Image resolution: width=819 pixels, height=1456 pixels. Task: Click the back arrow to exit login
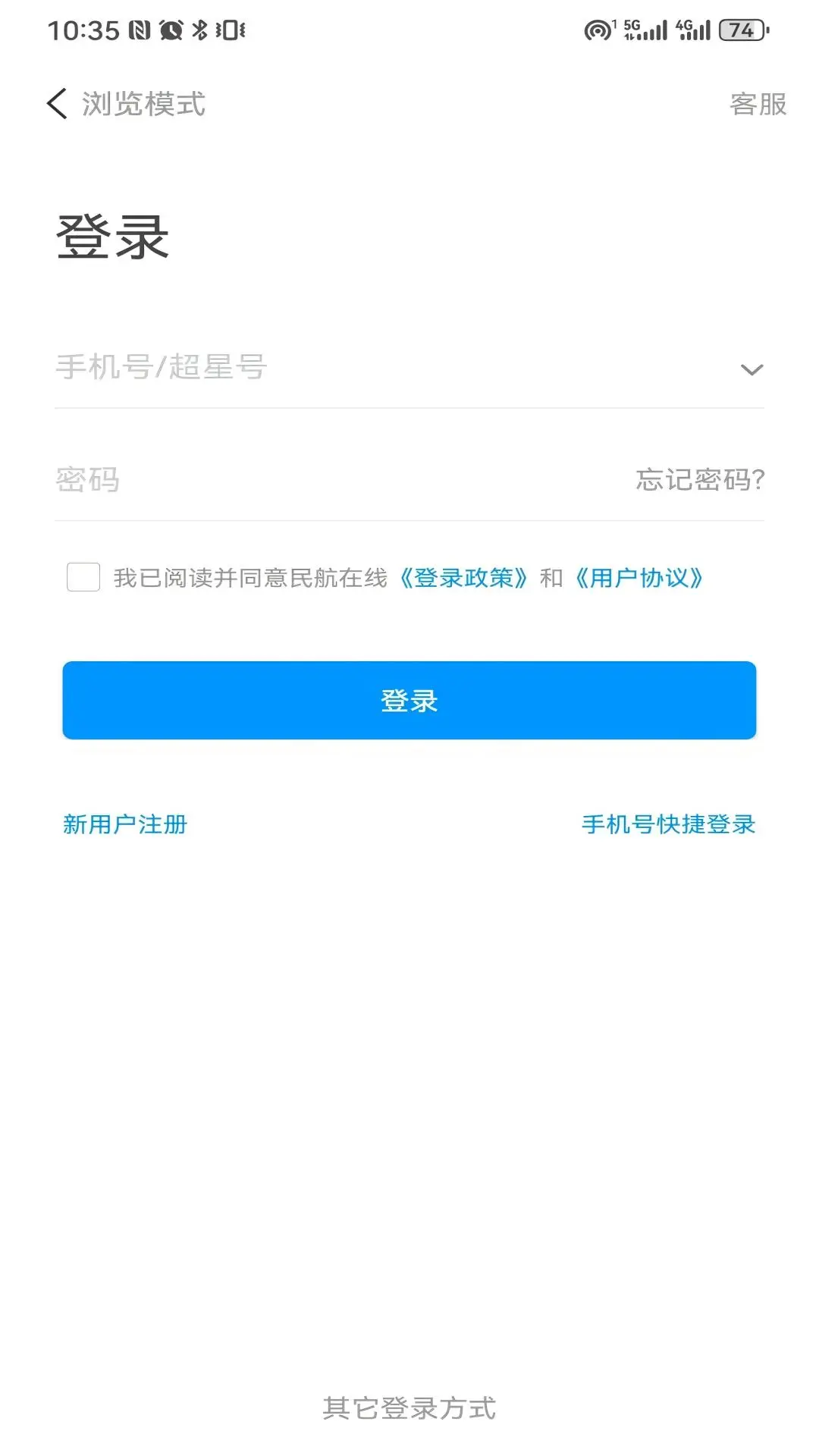(57, 104)
